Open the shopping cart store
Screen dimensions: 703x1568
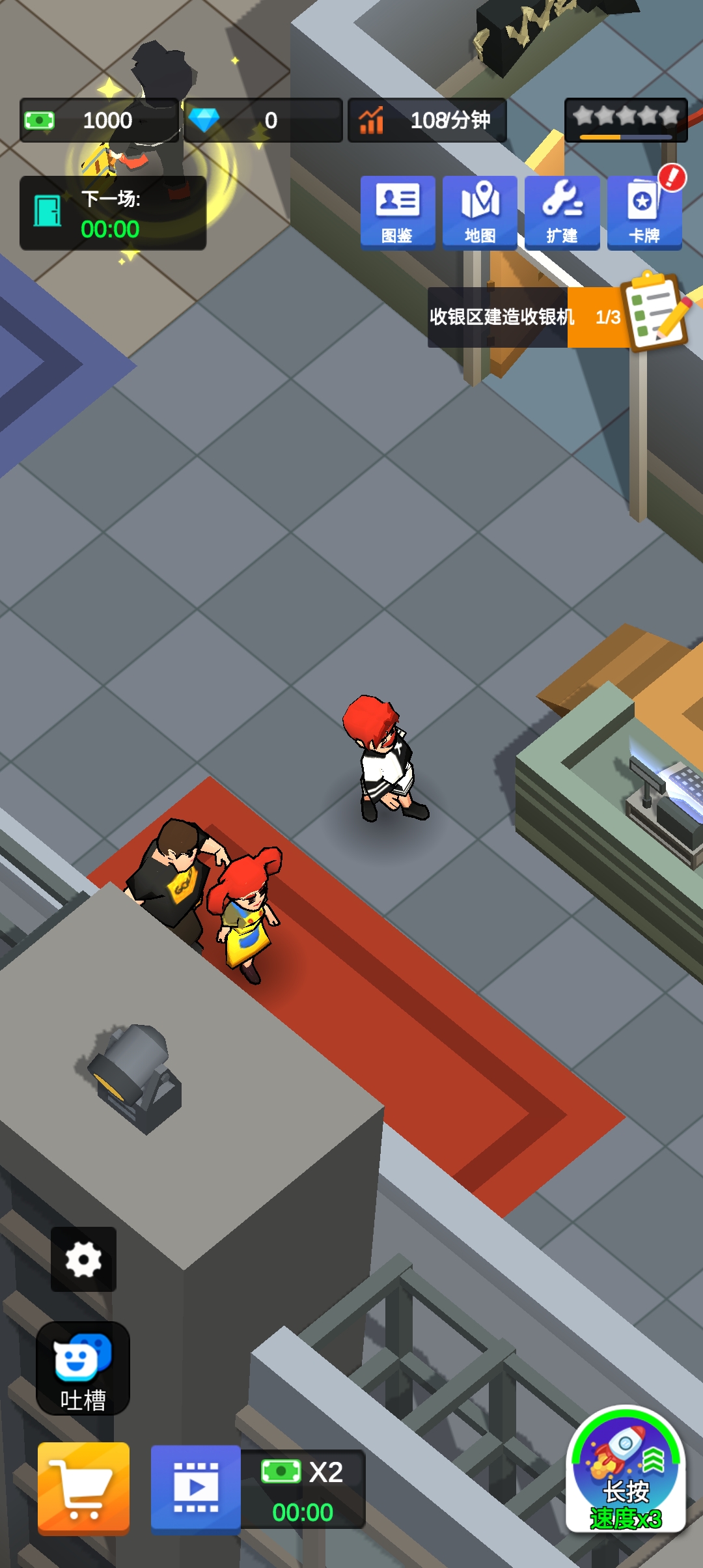[x=83, y=1488]
